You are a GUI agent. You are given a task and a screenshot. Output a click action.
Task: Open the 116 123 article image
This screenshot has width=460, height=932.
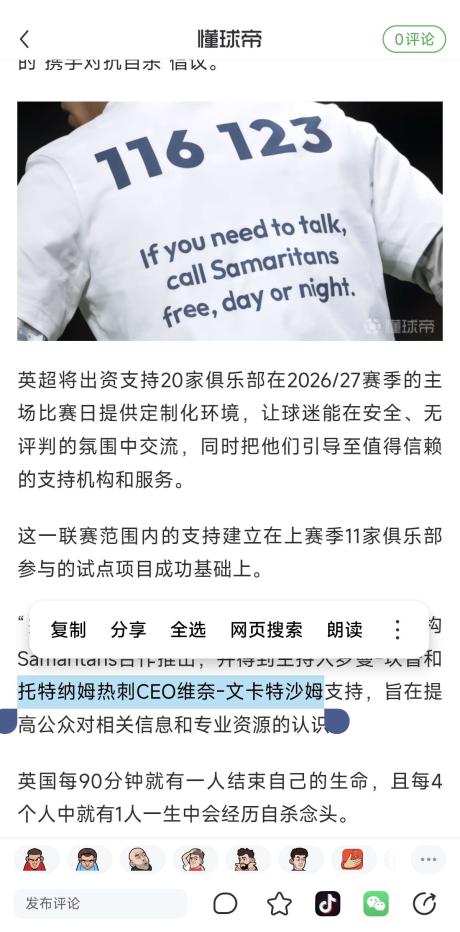230,221
